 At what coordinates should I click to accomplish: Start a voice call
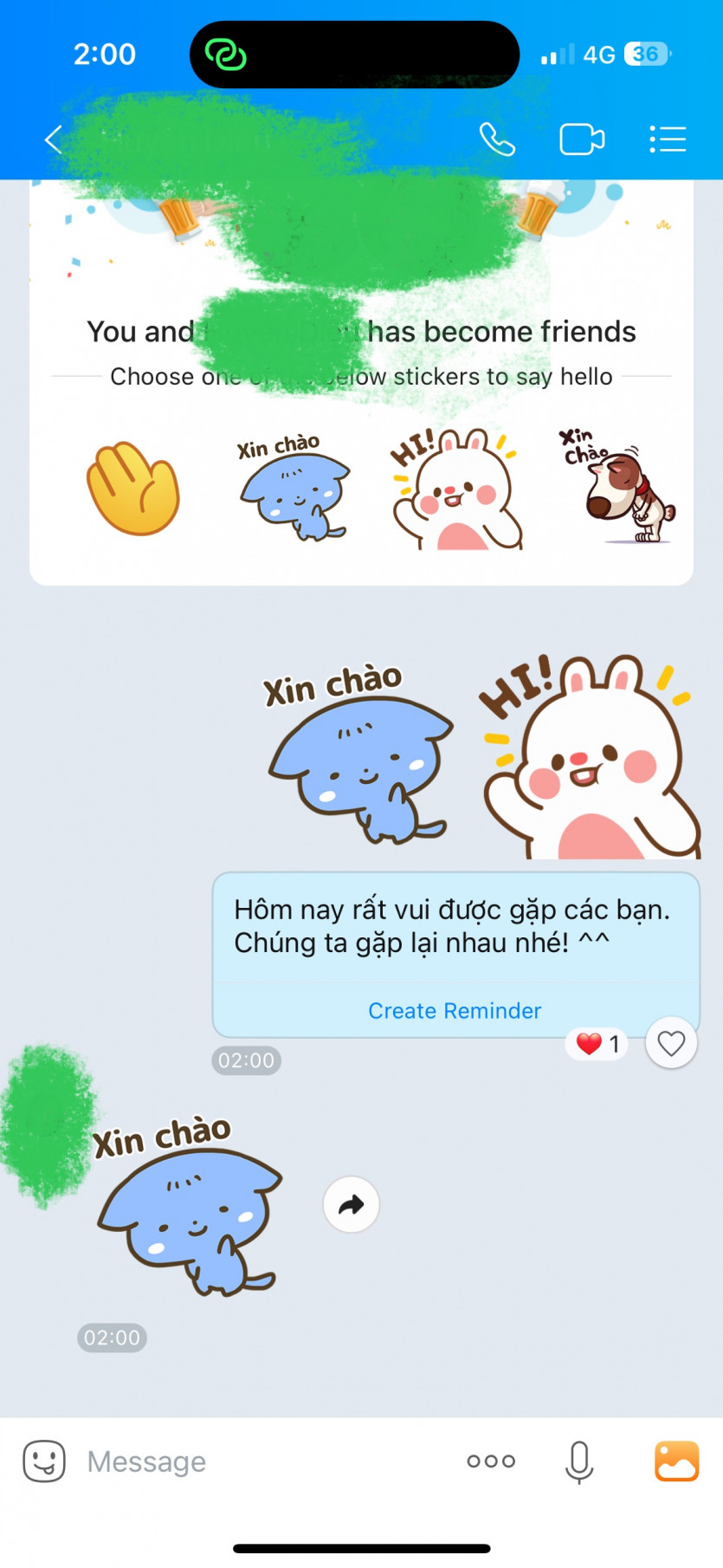coord(497,139)
